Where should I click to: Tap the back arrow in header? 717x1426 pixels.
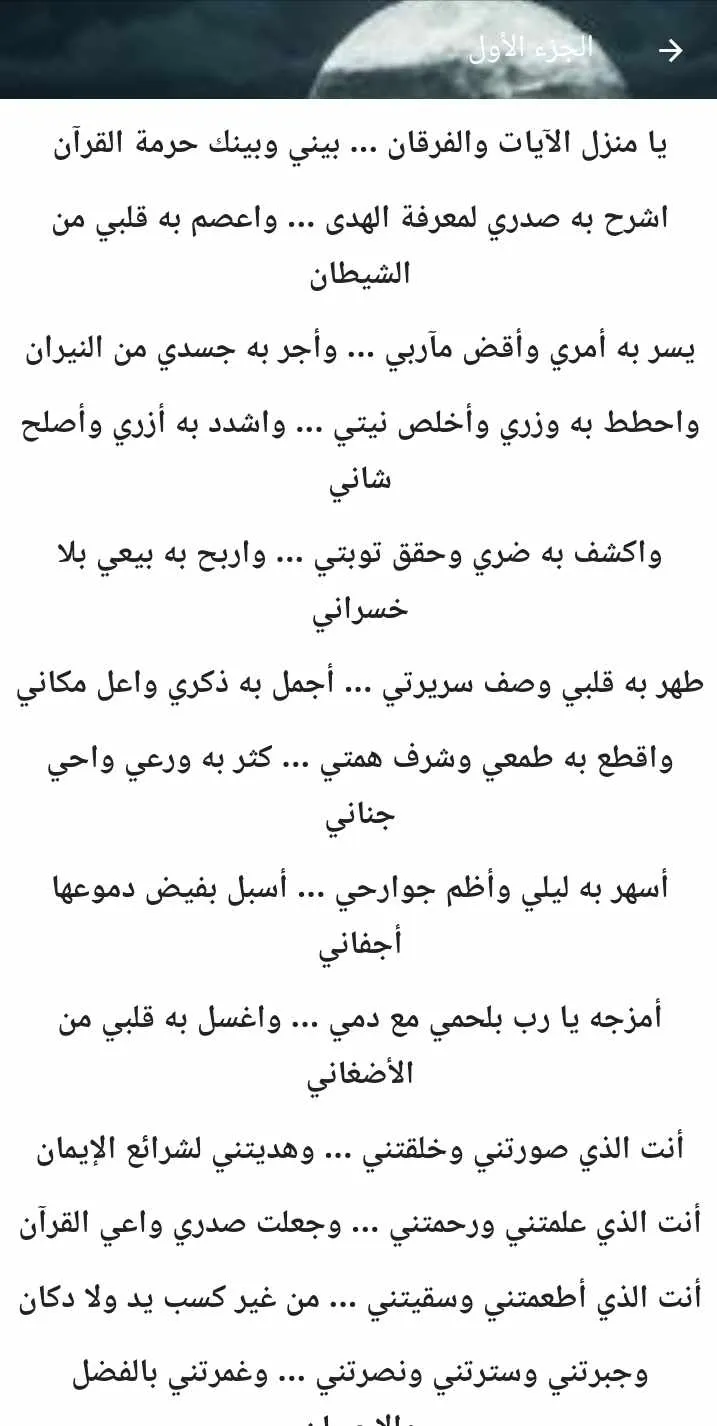tap(671, 50)
